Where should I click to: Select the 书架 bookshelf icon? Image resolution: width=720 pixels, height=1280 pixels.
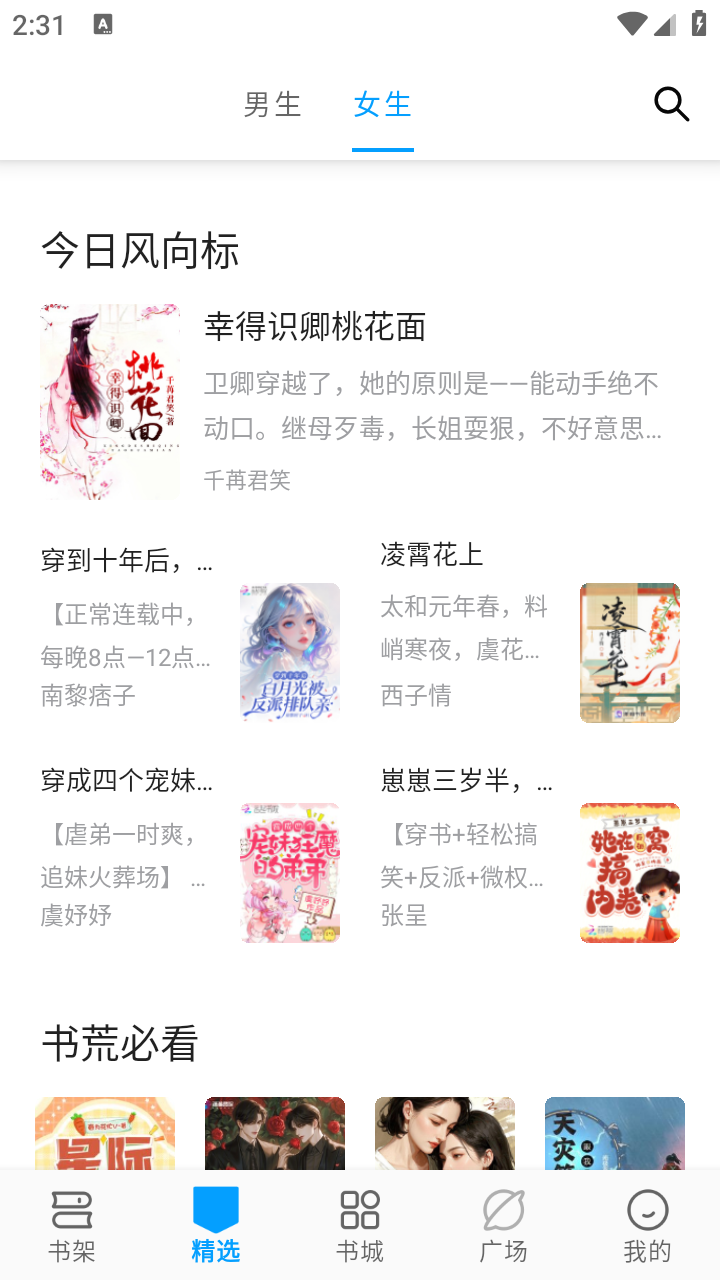click(70, 1210)
